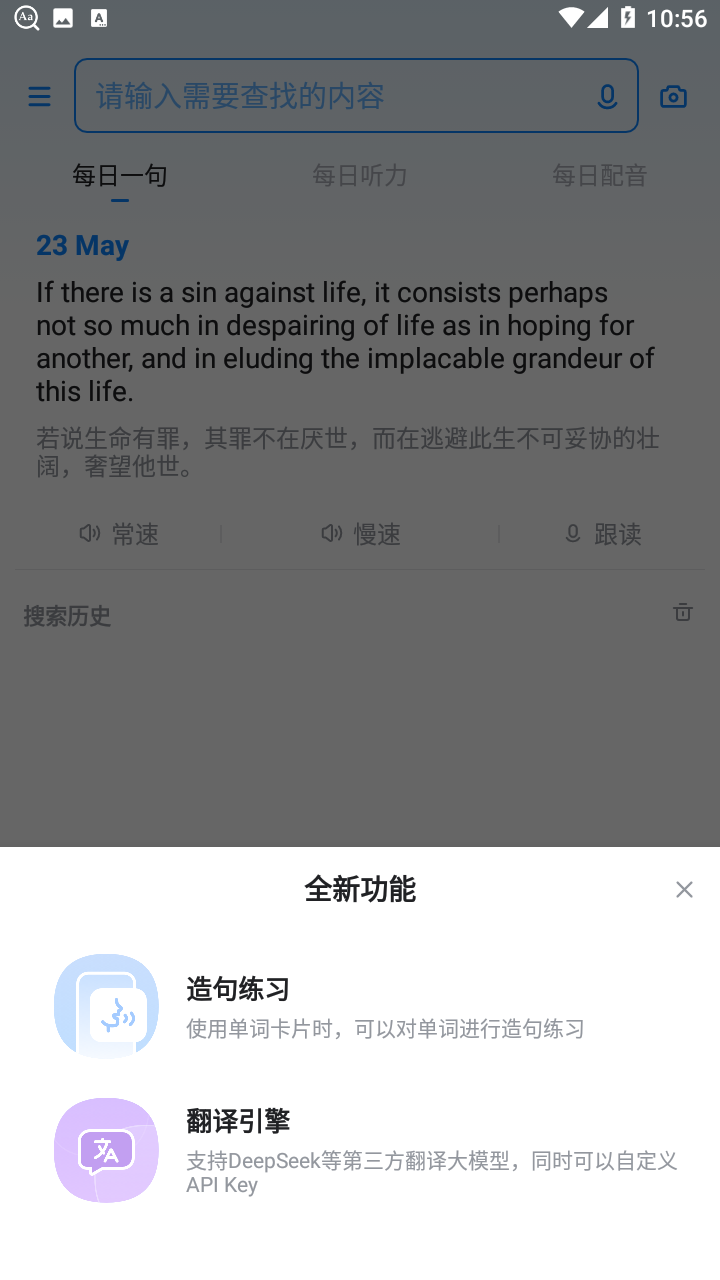The height and width of the screenshot is (1280, 720).
Task: Open camera translation icon
Action: coord(673,96)
